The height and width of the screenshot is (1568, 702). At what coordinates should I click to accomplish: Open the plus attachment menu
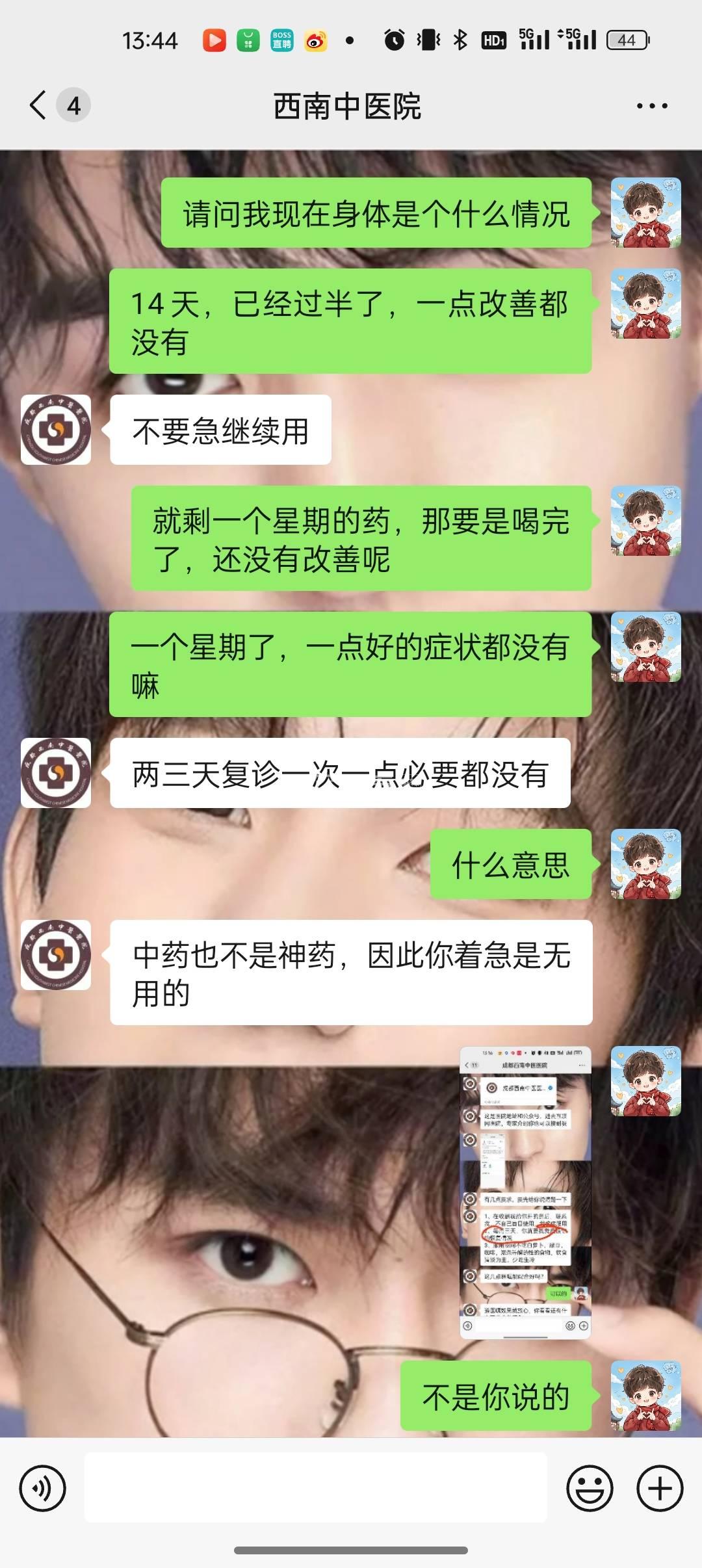coord(660,1488)
